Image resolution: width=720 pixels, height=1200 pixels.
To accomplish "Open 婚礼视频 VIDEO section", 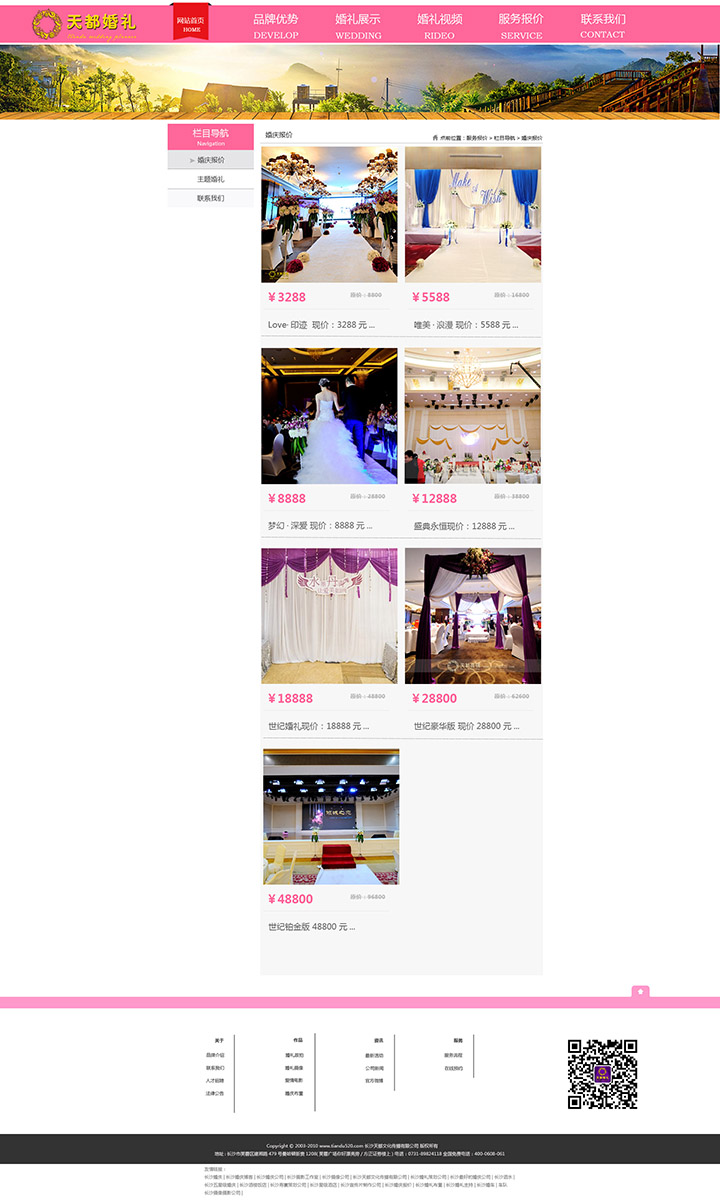I will [439, 26].
